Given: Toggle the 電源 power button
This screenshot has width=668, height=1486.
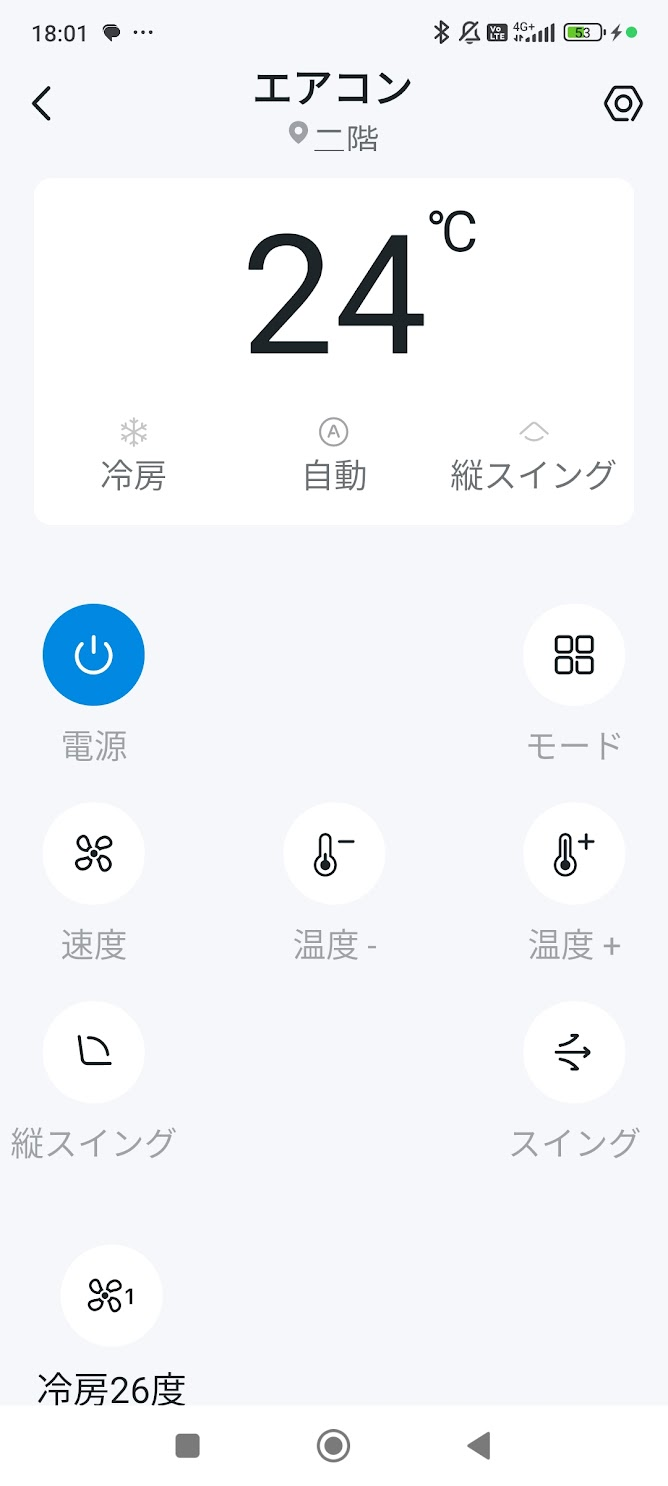Looking at the screenshot, I should pos(94,655).
